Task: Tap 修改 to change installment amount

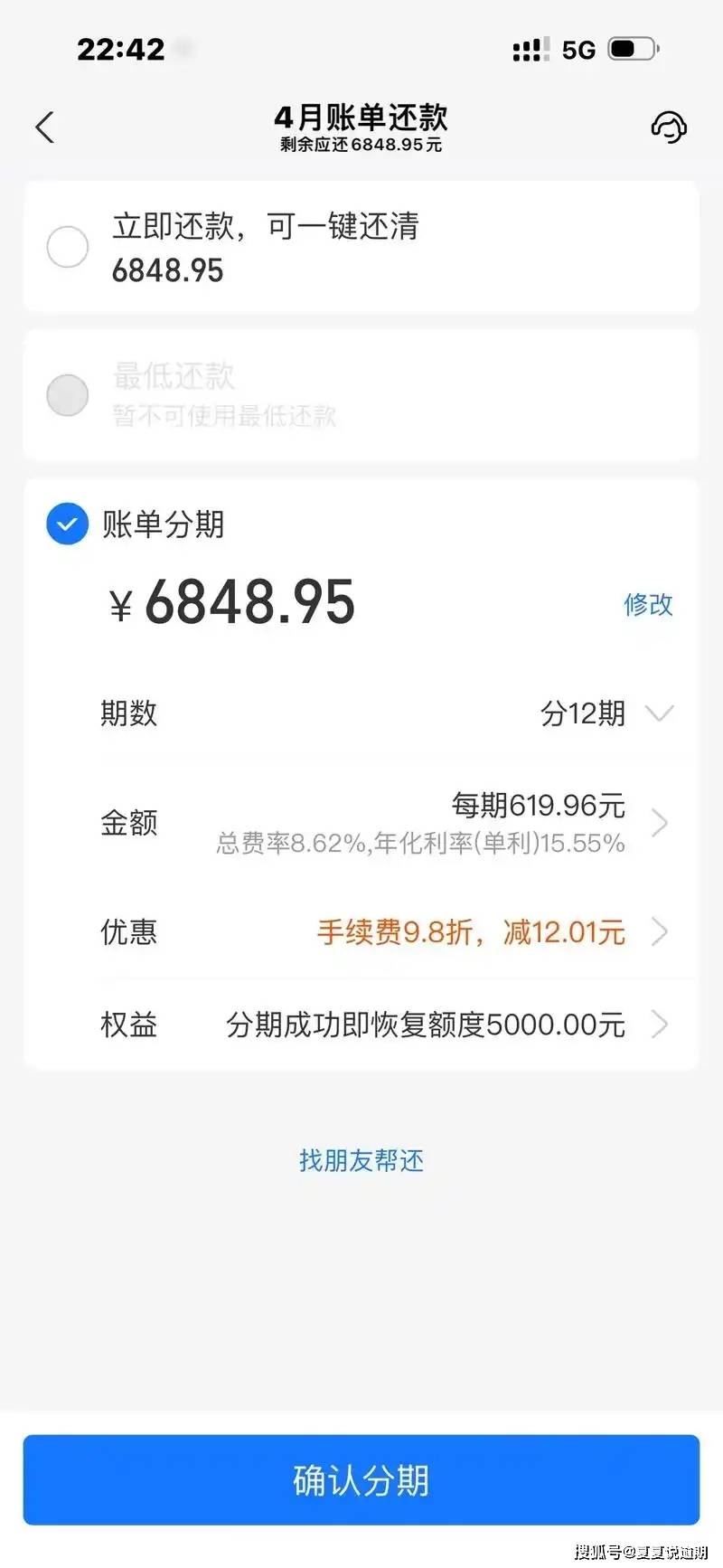Action: coord(648,604)
